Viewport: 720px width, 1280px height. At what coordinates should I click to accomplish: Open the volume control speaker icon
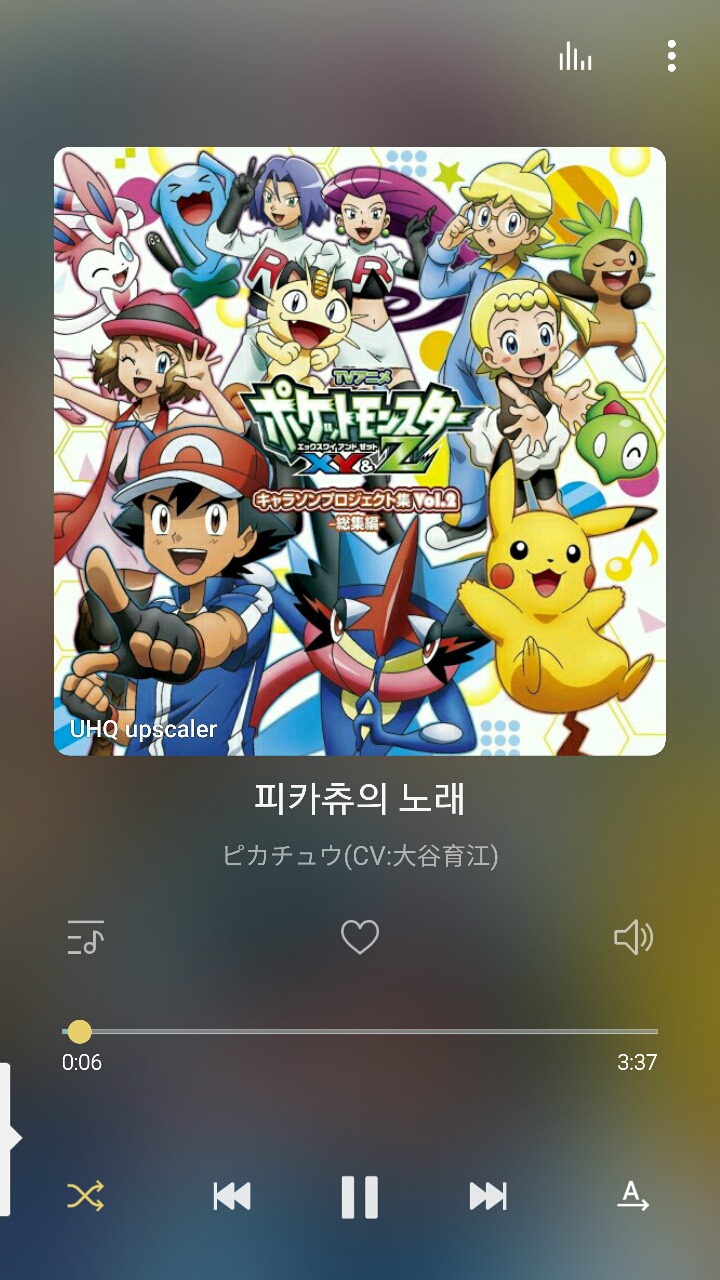633,937
